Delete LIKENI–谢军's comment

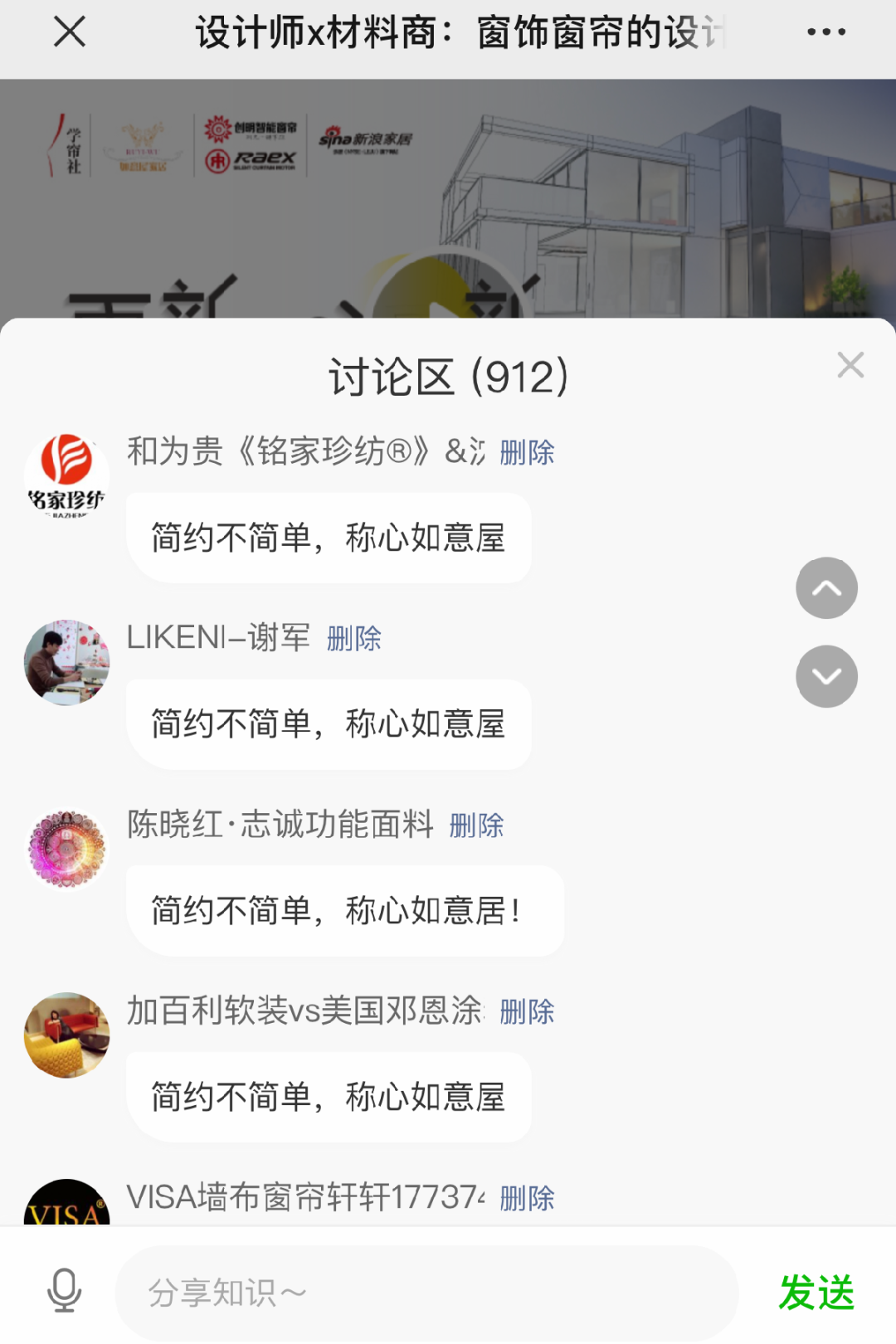point(354,639)
